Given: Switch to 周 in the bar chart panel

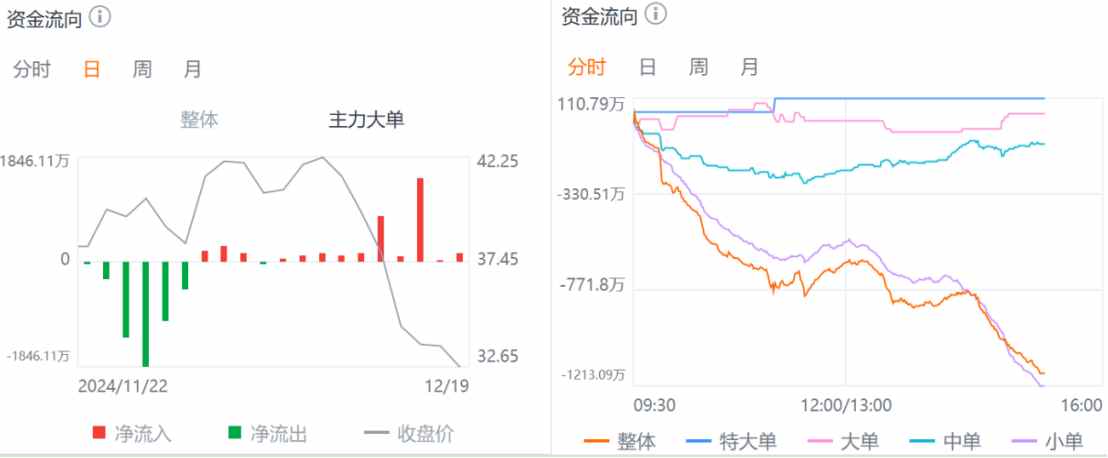Looking at the screenshot, I should click(142, 69).
